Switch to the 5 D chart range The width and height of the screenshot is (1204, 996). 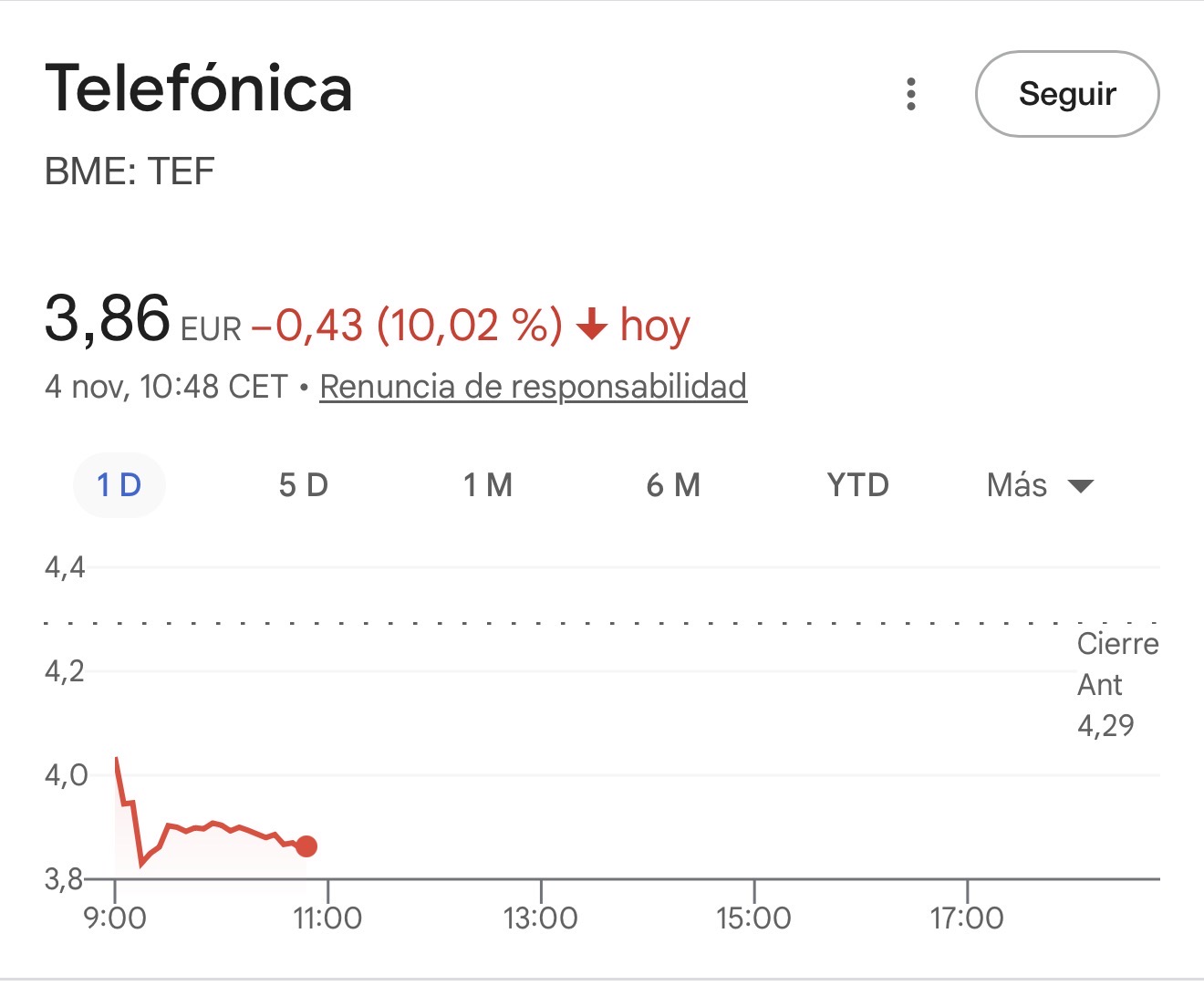coord(304,485)
